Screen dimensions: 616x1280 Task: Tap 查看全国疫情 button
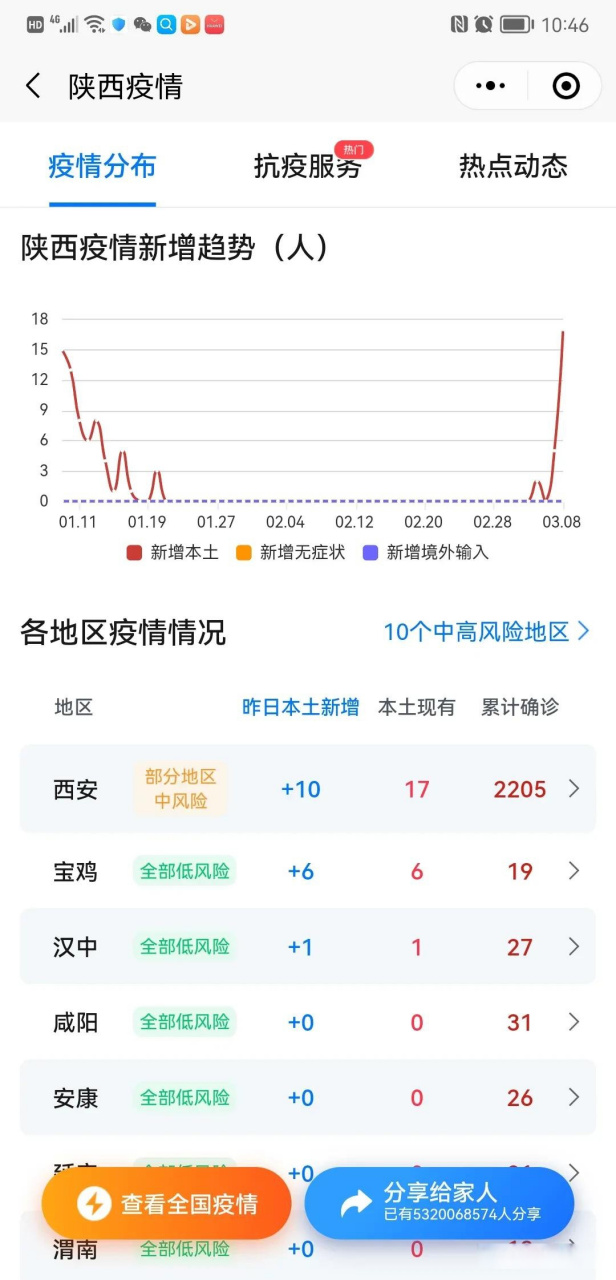tap(167, 1204)
